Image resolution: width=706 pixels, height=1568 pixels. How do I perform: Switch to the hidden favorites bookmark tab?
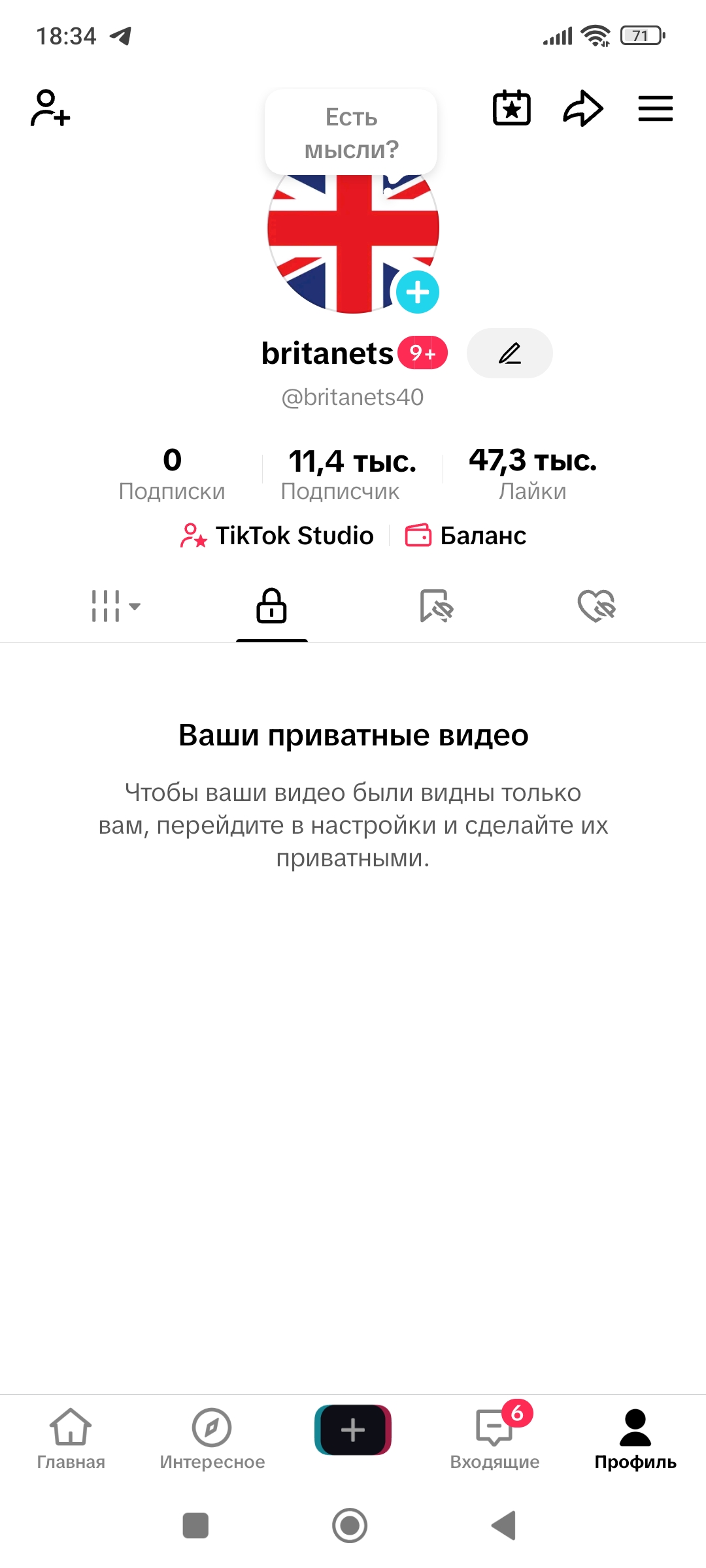click(x=436, y=606)
